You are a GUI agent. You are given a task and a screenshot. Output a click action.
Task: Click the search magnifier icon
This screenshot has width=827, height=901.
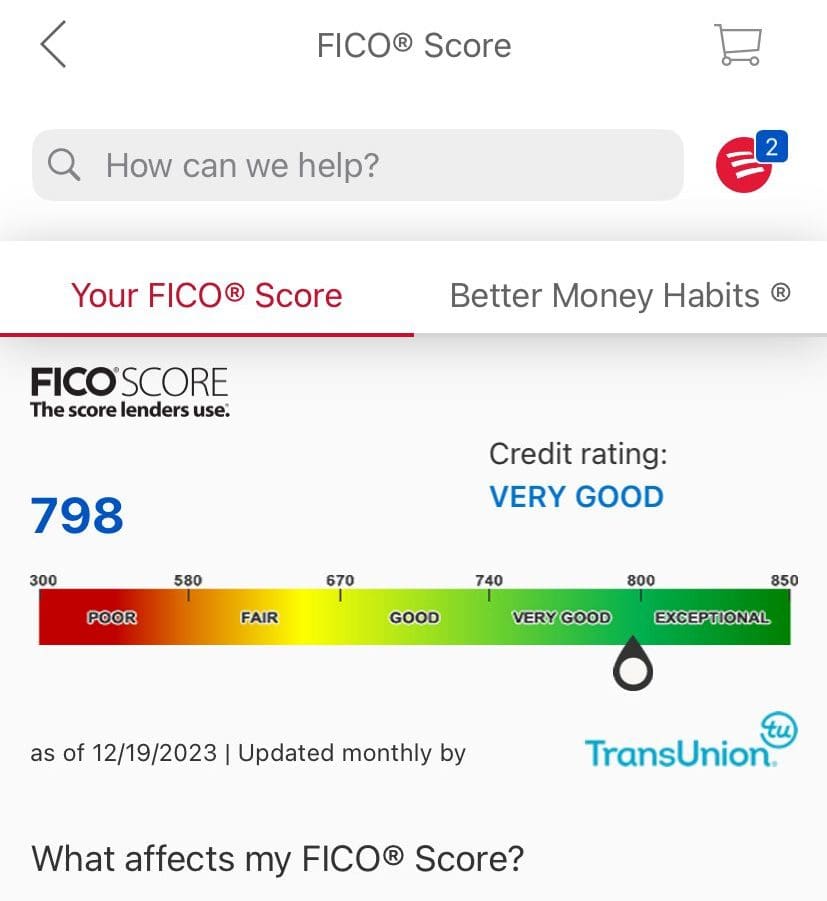63,164
